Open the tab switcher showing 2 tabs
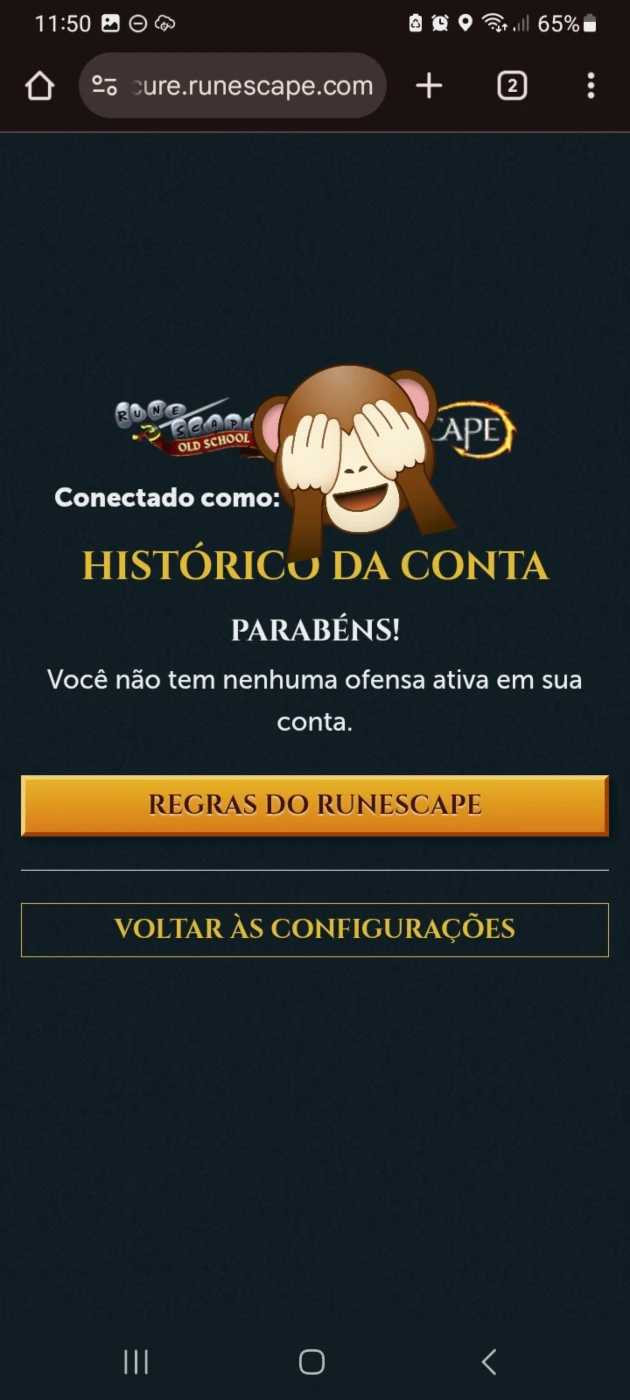This screenshot has height=1400, width=630. (x=512, y=86)
